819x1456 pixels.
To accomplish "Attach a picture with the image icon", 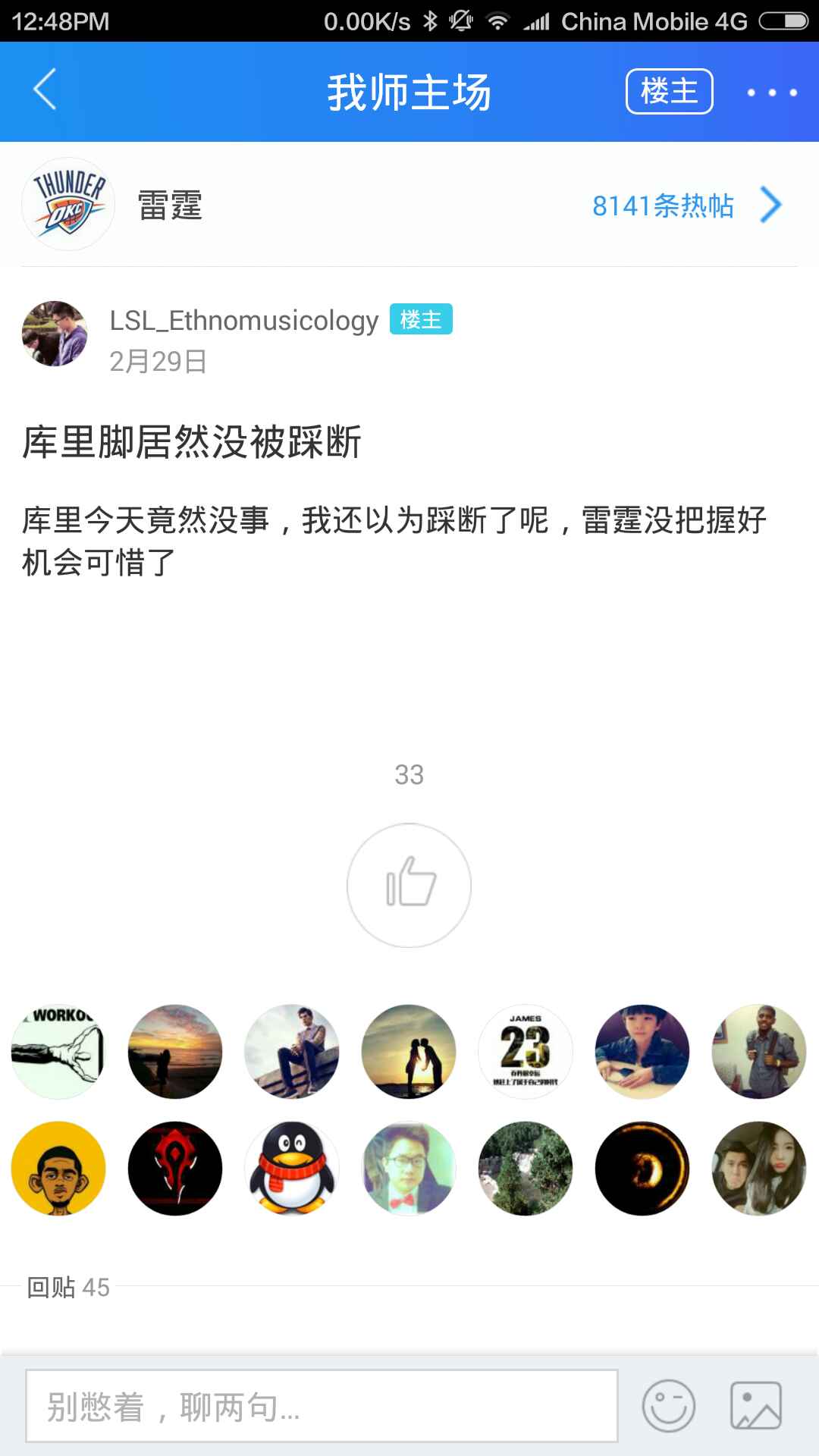I will click(x=755, y=1406).
